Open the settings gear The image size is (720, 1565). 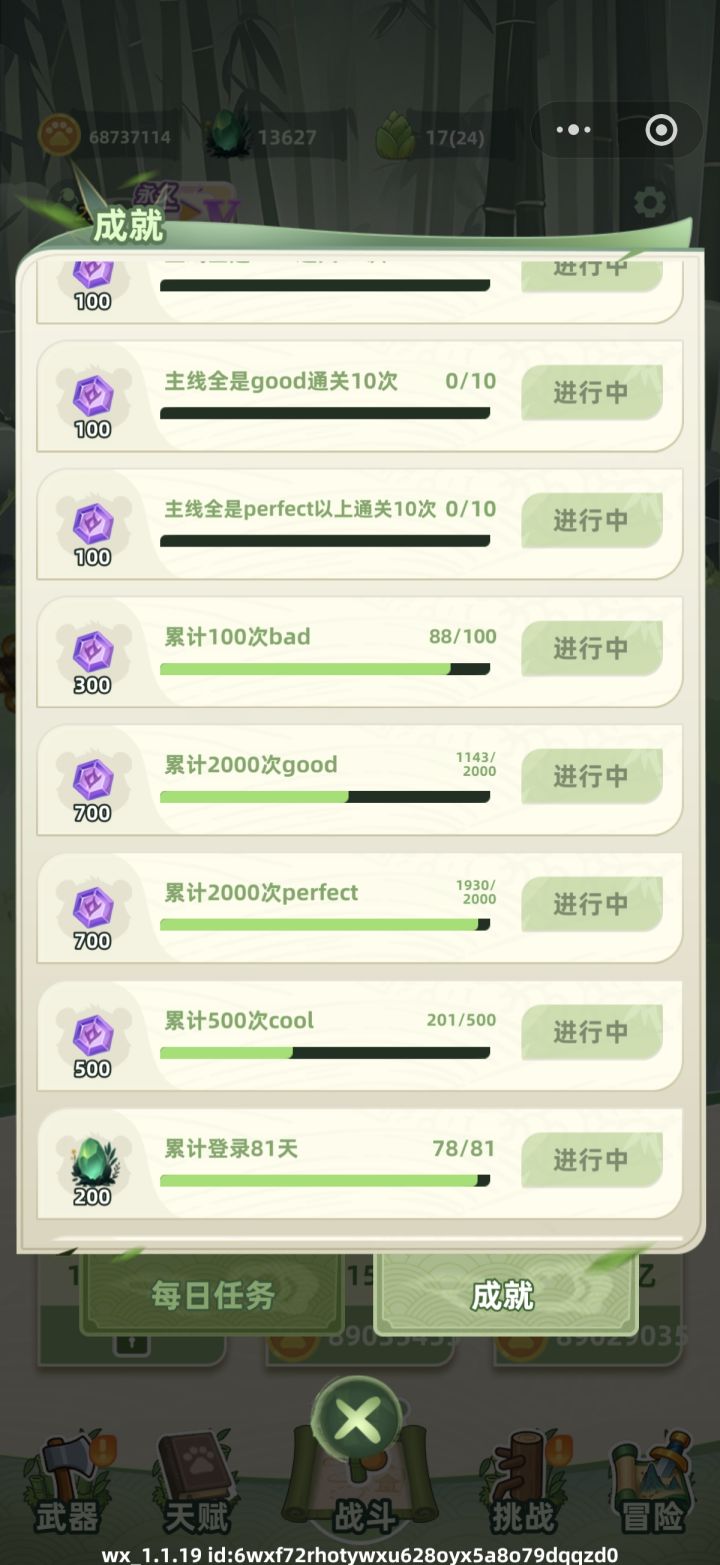pos(650,203)
